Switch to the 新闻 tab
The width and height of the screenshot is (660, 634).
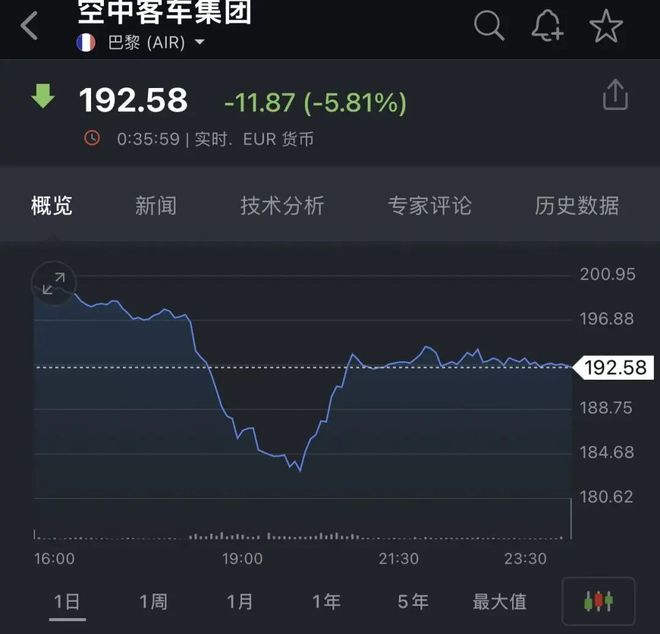tap(156, 206)
